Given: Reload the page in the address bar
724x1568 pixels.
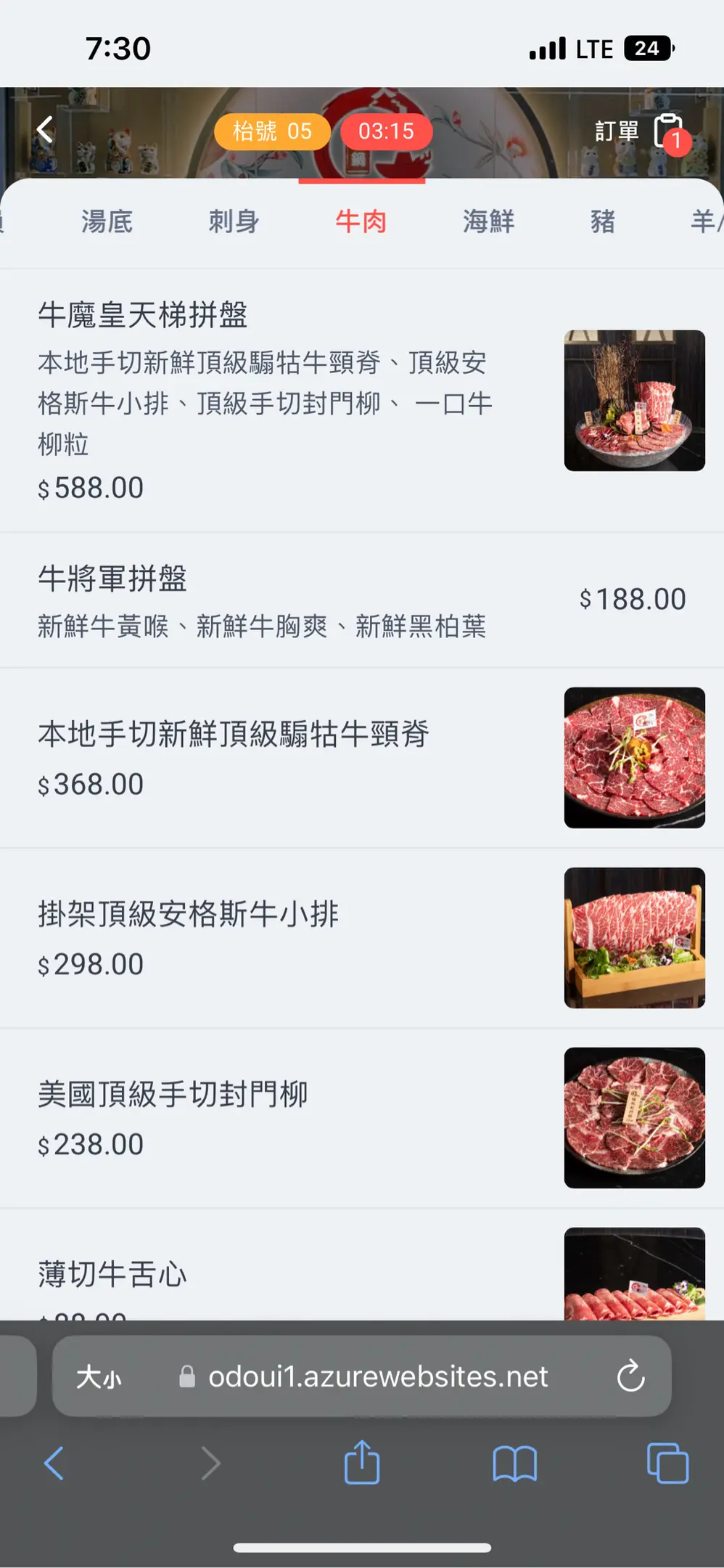Looking at the screenshot, I should point(630,1376).
